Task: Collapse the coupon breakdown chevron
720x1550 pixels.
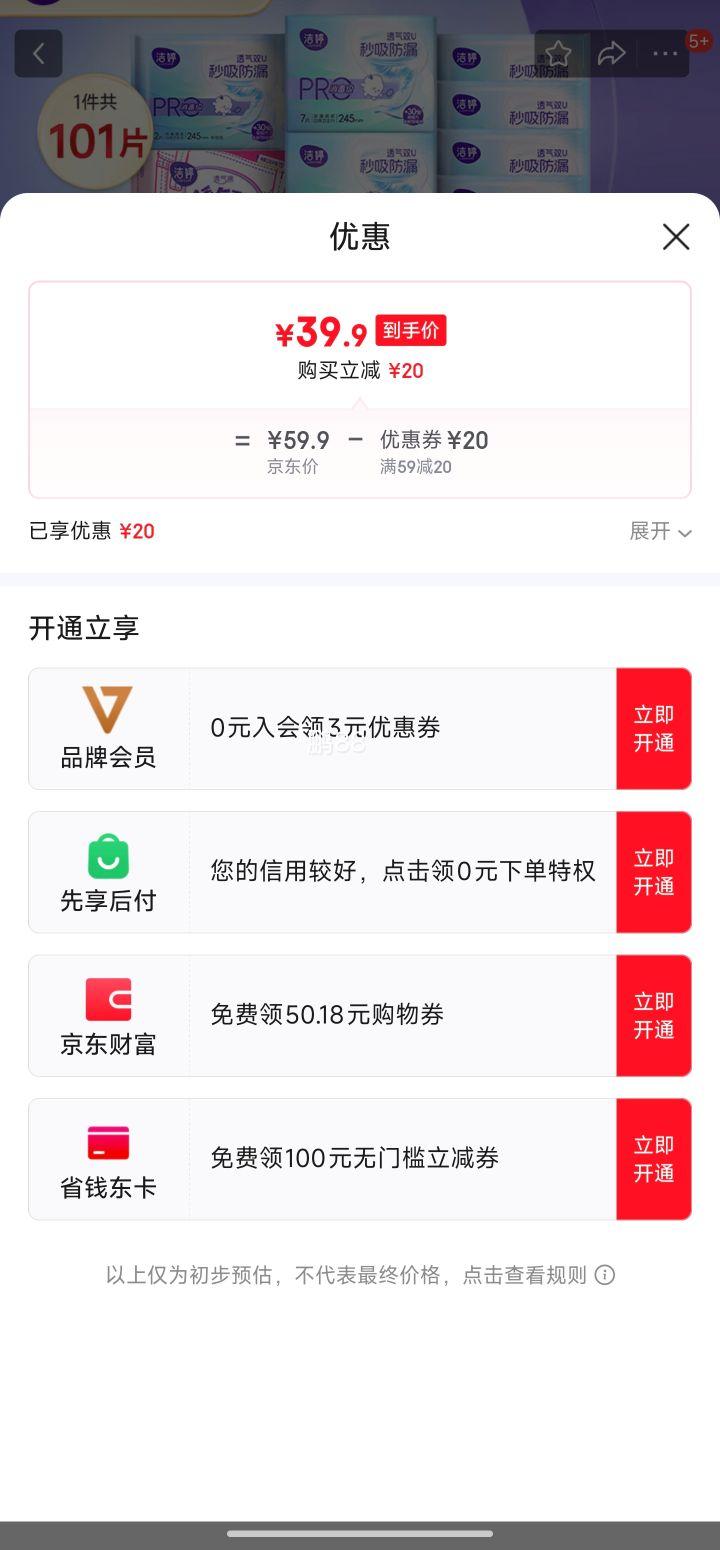Action: (687, 533)
